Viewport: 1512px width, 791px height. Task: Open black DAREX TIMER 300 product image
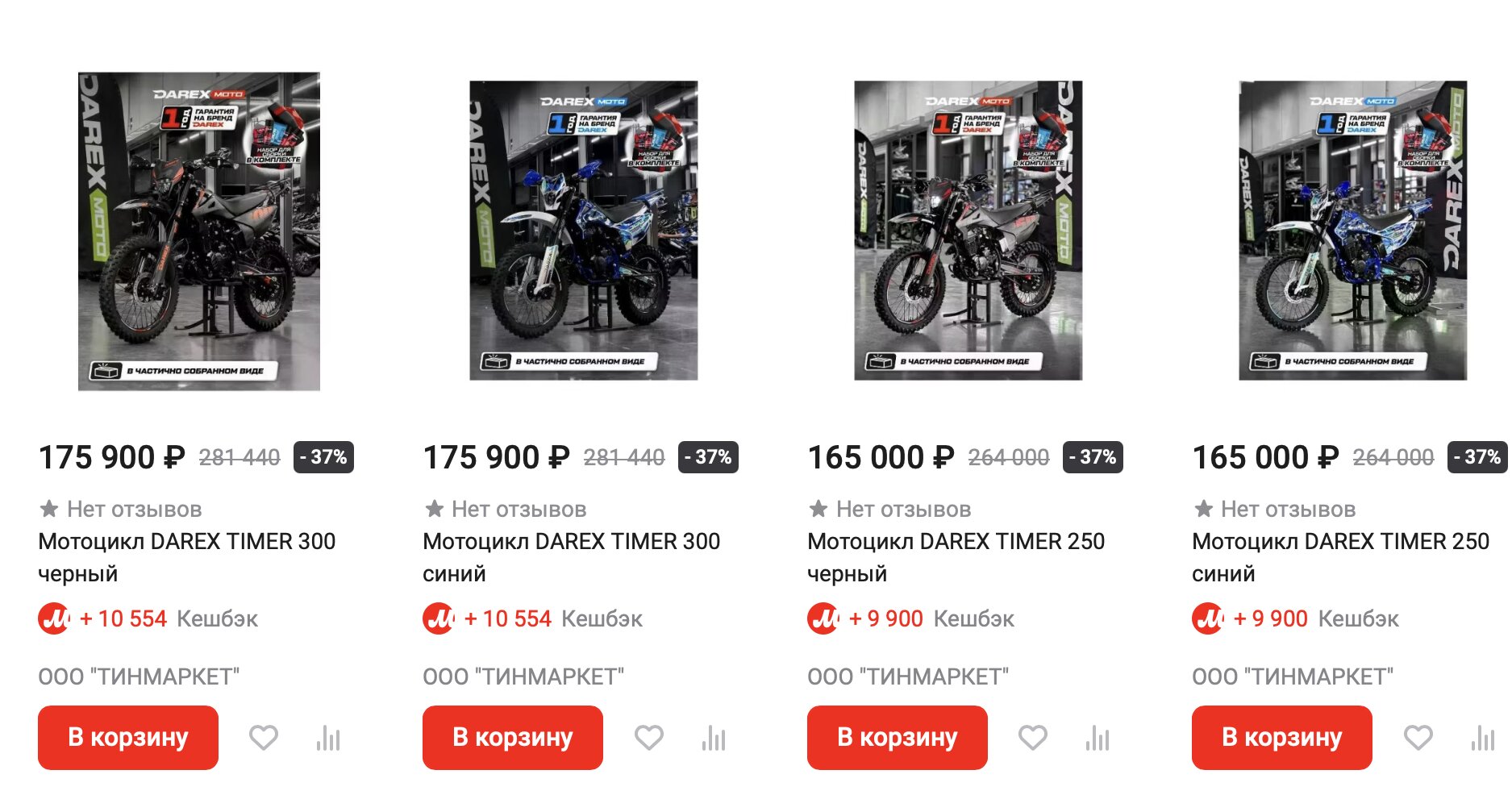pos(198,231)
